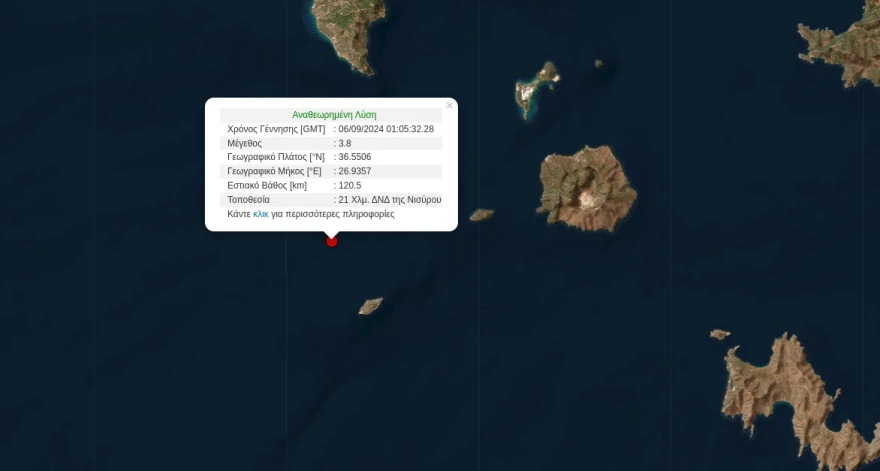Screen dimensions: 880x471
Task: Close the earthquake info popup
Action: coord(449,105)
